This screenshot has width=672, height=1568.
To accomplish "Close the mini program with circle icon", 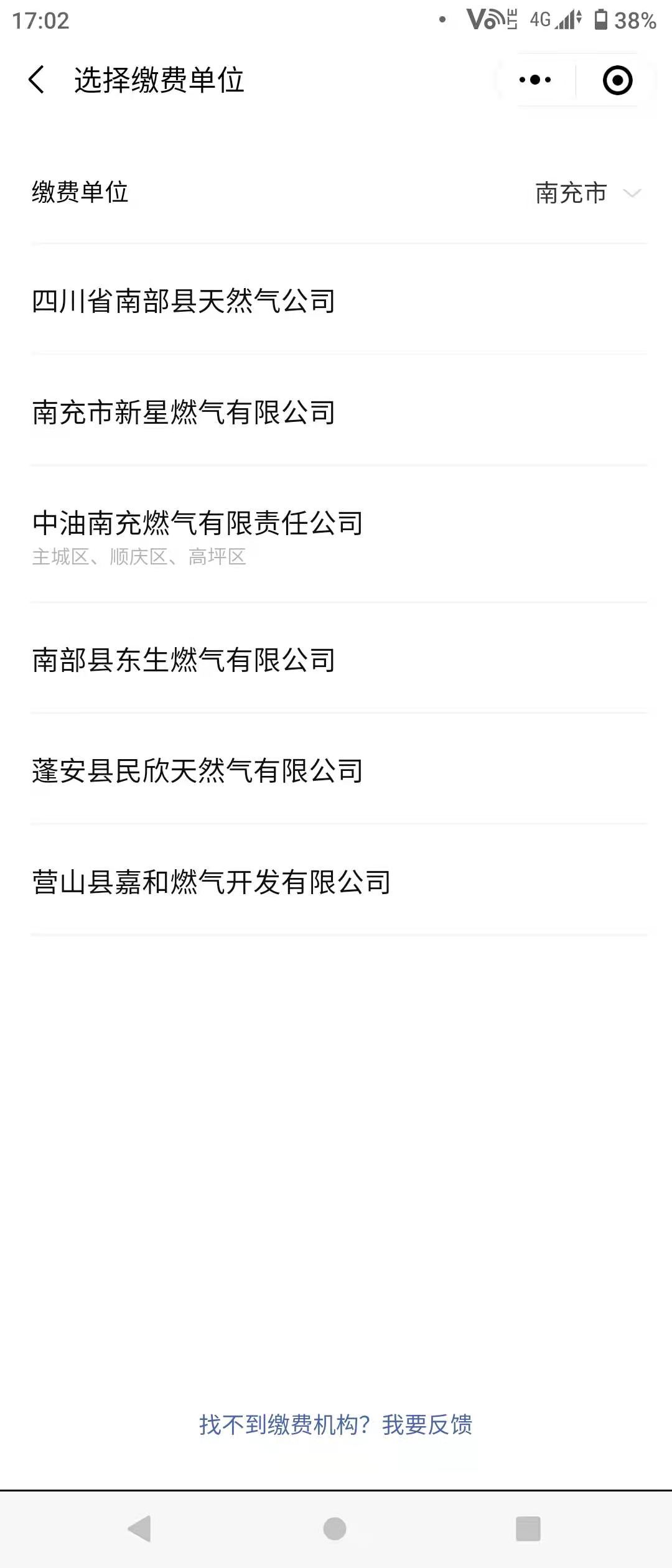I will tap(617, 80).
